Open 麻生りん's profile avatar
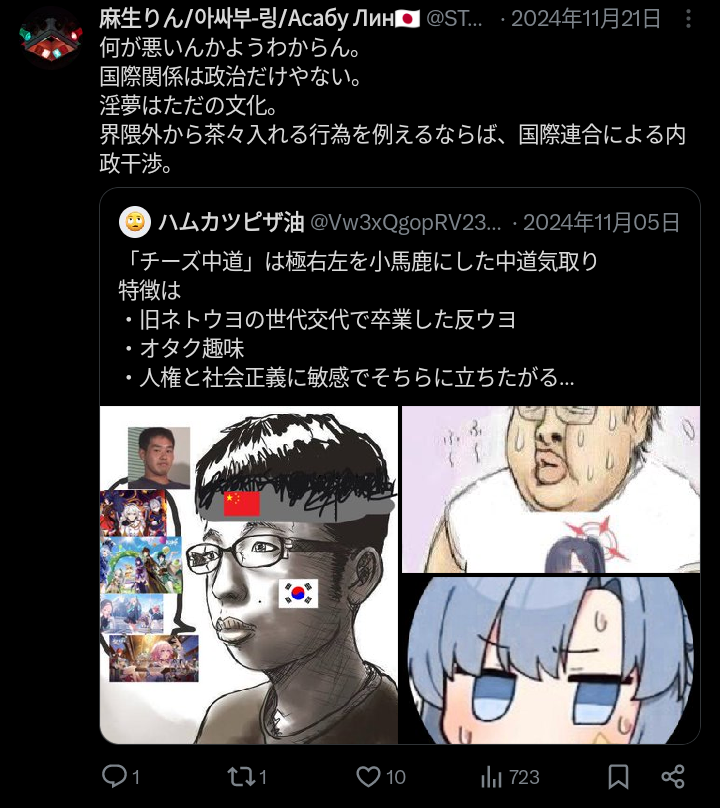 tap(52, 37)
